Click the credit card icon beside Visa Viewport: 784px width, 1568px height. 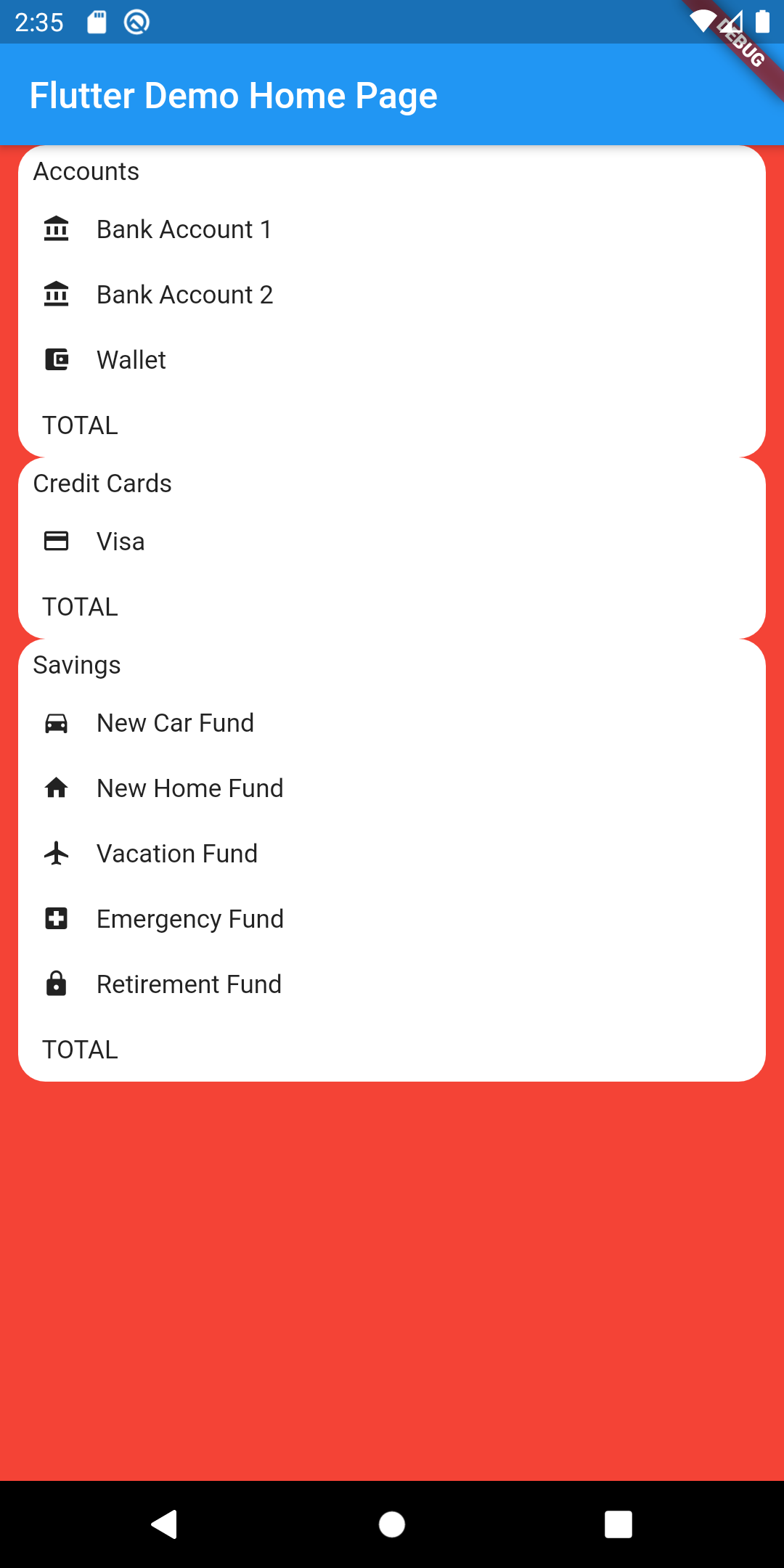pyautogui.click(x=57, y=541)
